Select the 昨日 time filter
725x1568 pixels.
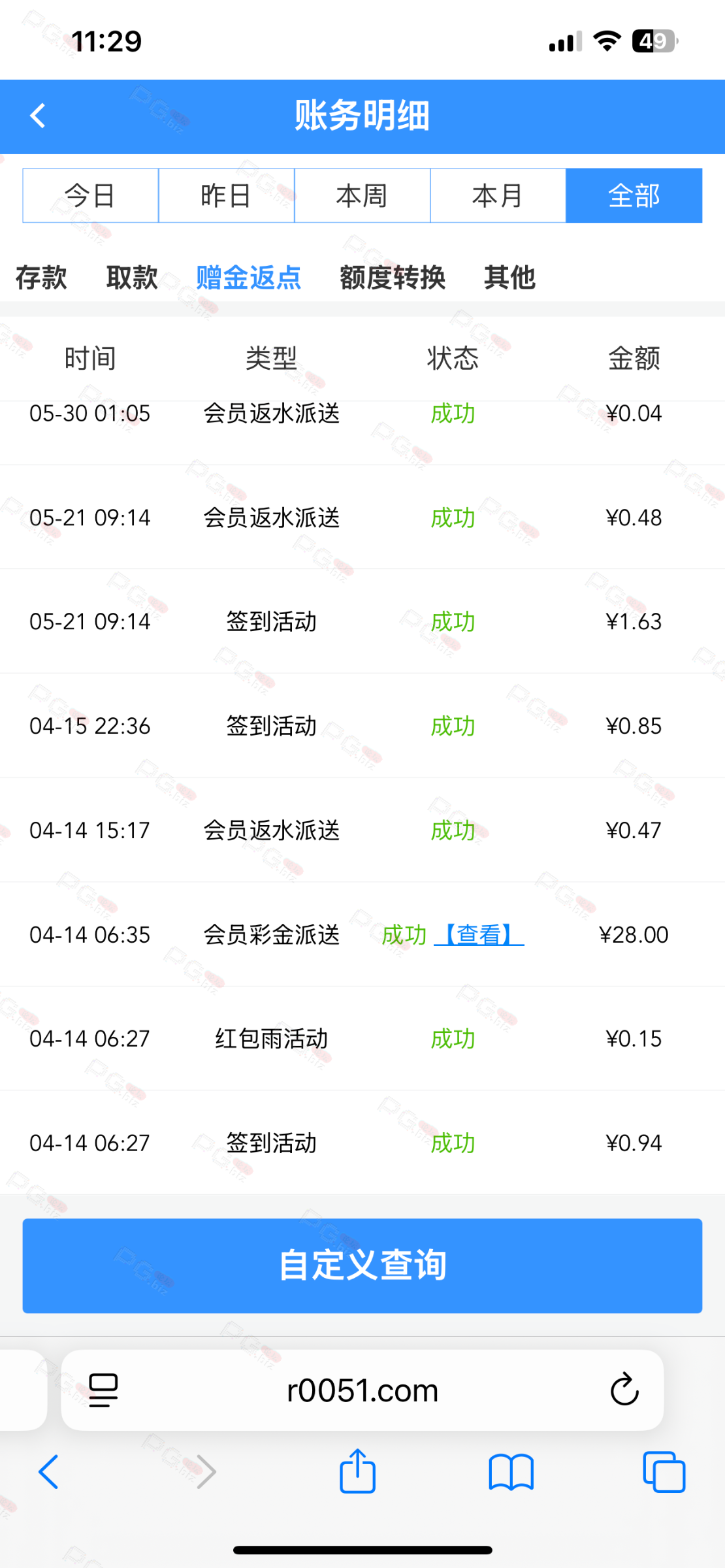click(227, 195)
